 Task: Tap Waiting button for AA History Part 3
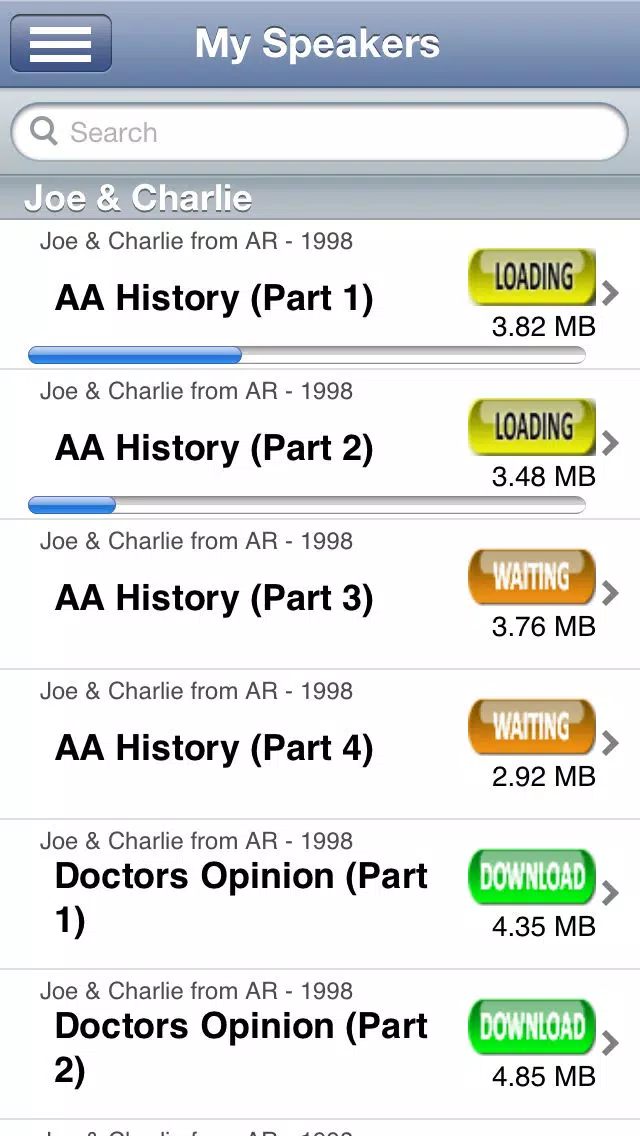click(532, 577)
